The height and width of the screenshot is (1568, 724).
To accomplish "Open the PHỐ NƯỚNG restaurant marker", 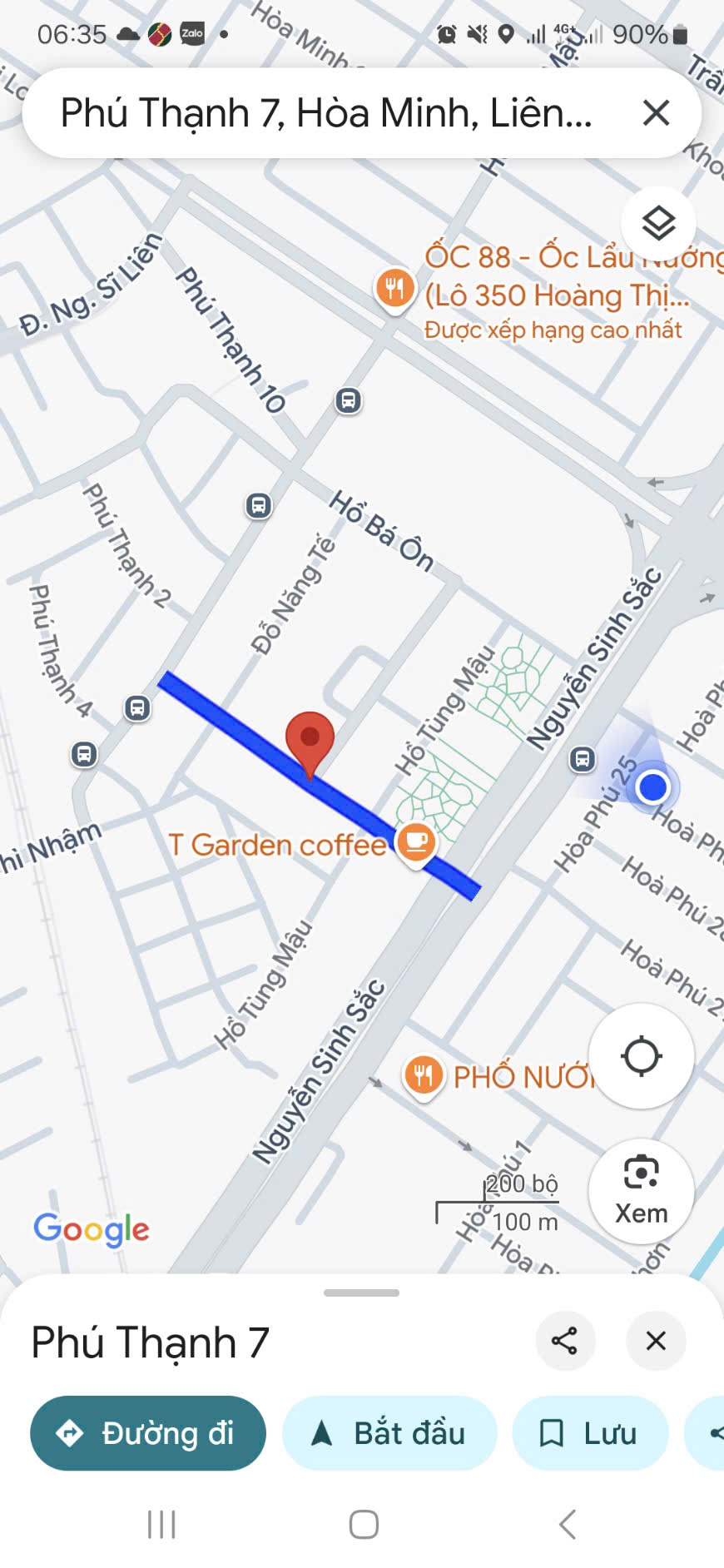I will pos(424,1077).
